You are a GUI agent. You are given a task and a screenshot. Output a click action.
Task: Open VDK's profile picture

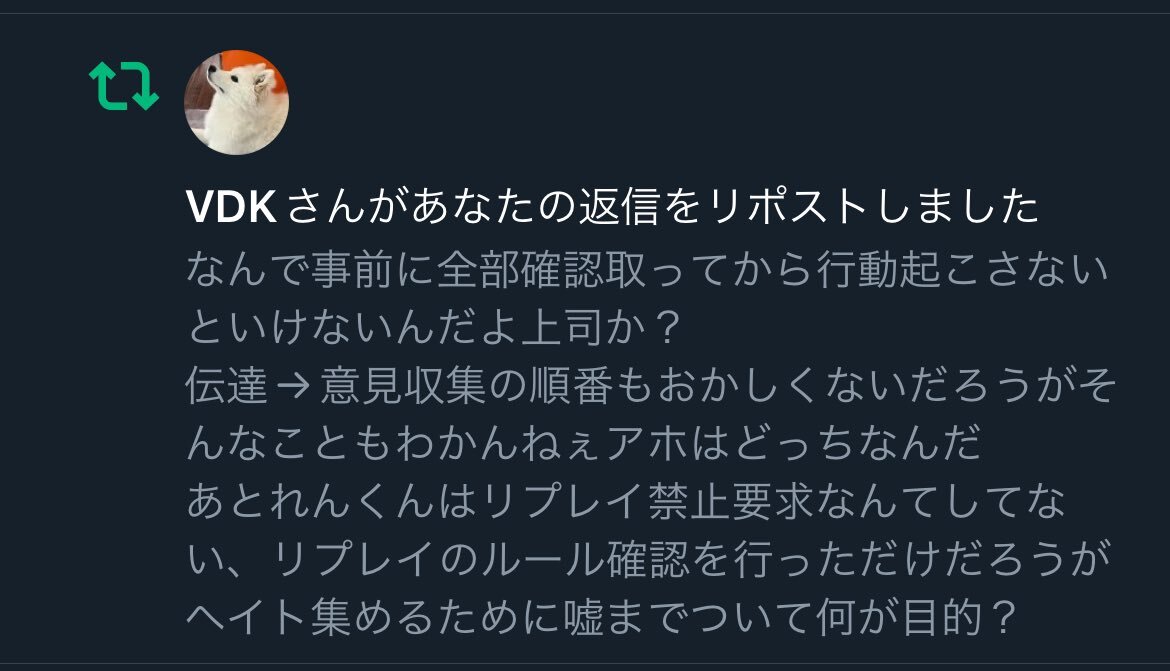point(237,103)
